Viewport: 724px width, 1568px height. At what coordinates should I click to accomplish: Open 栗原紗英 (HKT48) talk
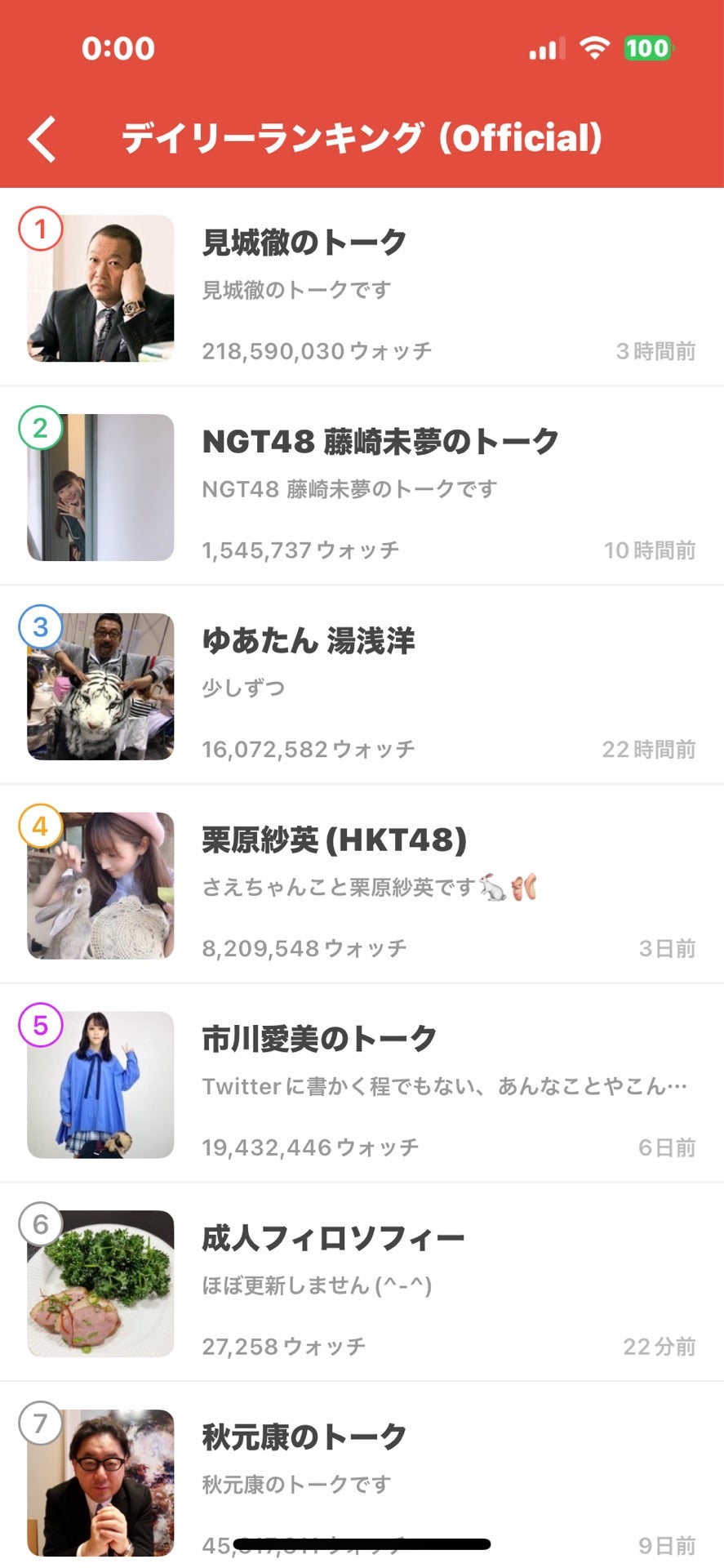(362, 885)
